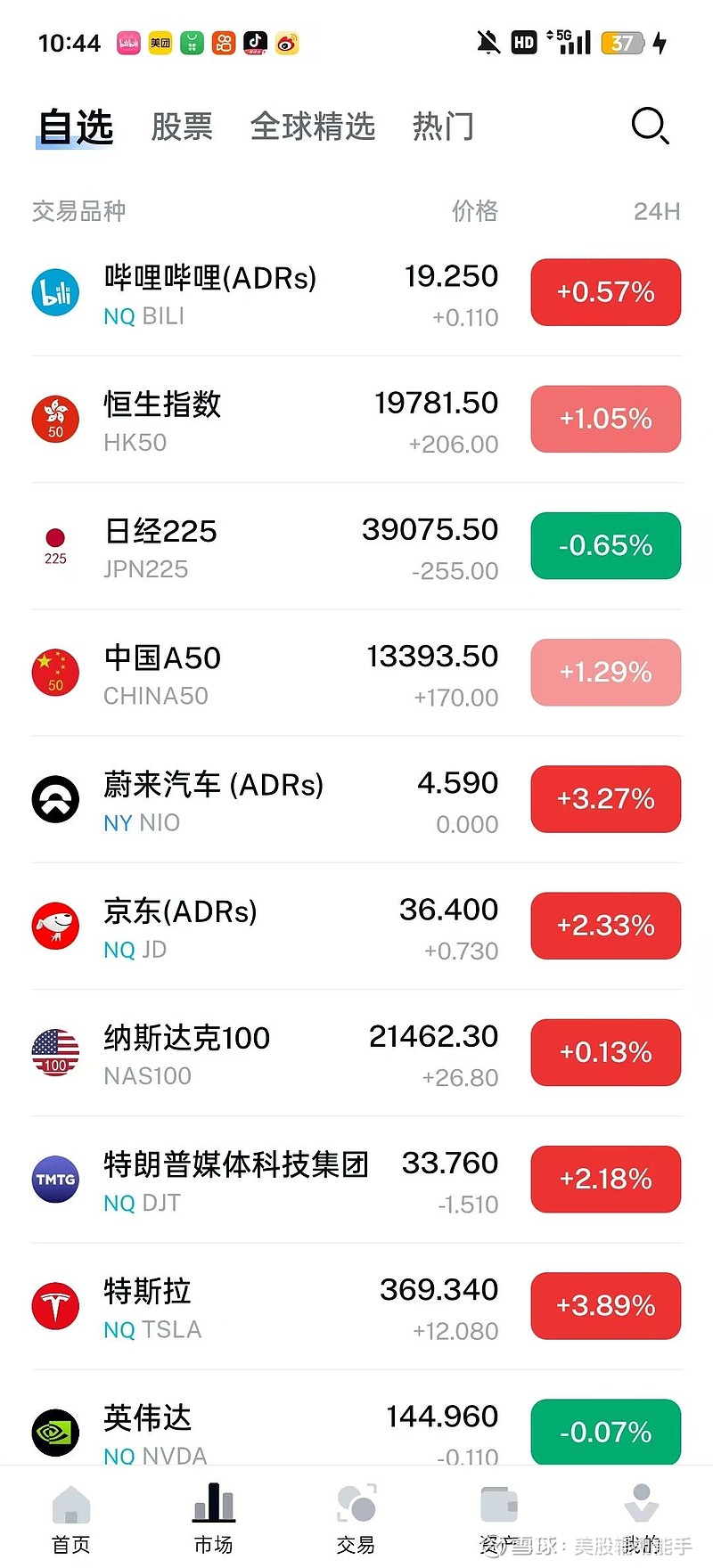713x1568 pixels.
Task: Switch to the 股票 tab
Action: click(x=183, y=127)
